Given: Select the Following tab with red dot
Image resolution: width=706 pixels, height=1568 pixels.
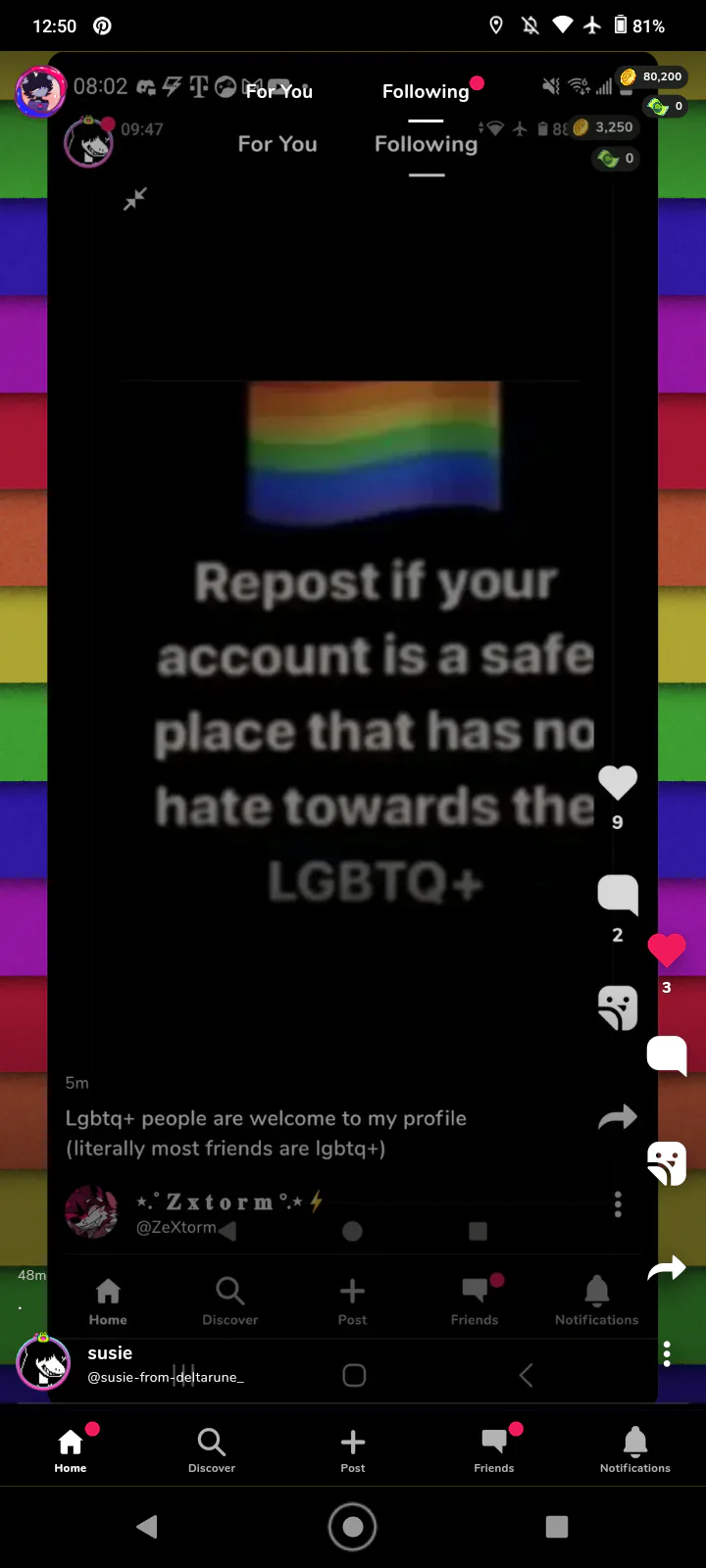Looking at the screenshot, I should (426, 91).
